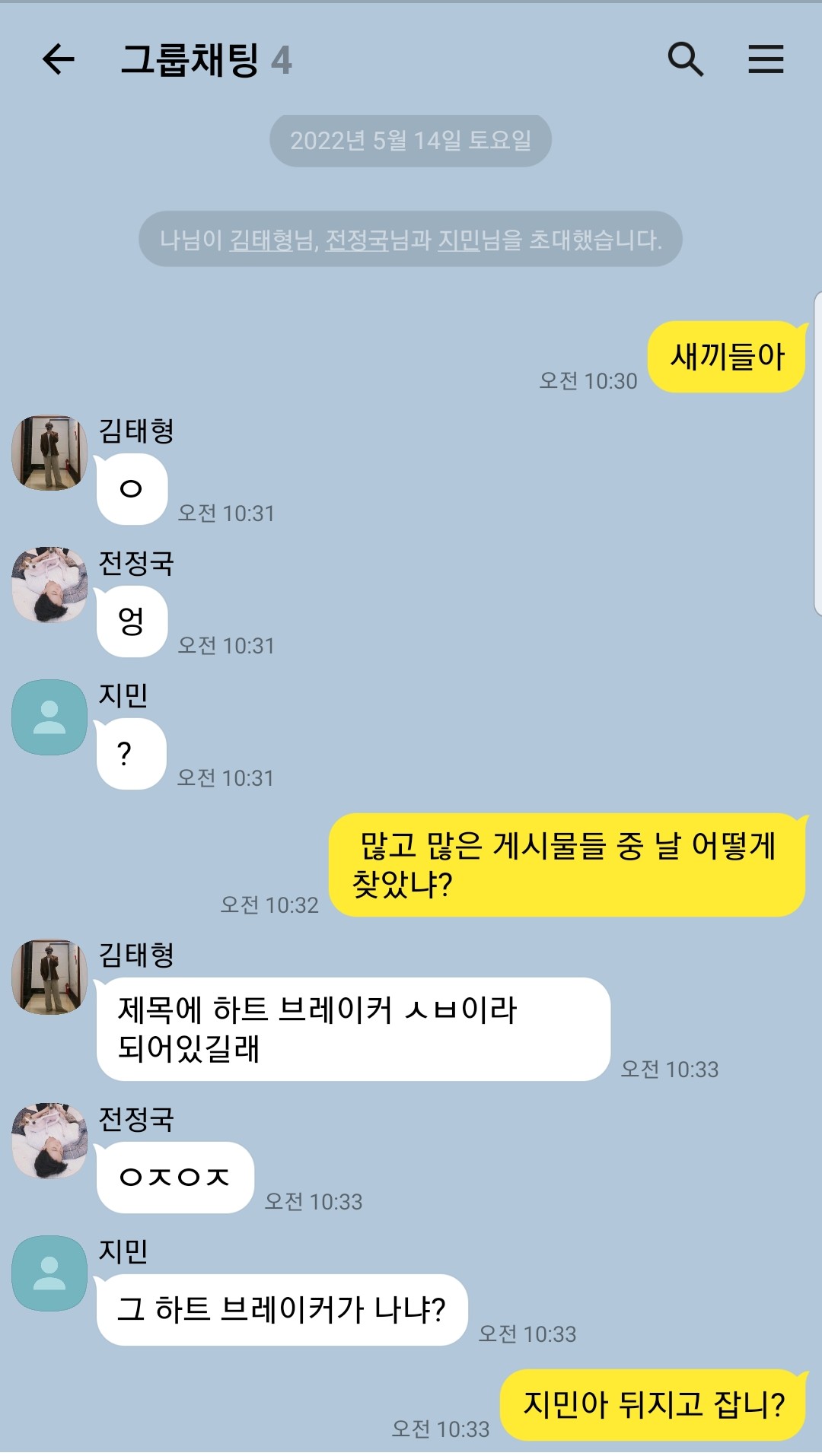Image resolution: width=822 pixels, height=1456 pixels.
Task: Search within this chat
Action: point(686,59)
